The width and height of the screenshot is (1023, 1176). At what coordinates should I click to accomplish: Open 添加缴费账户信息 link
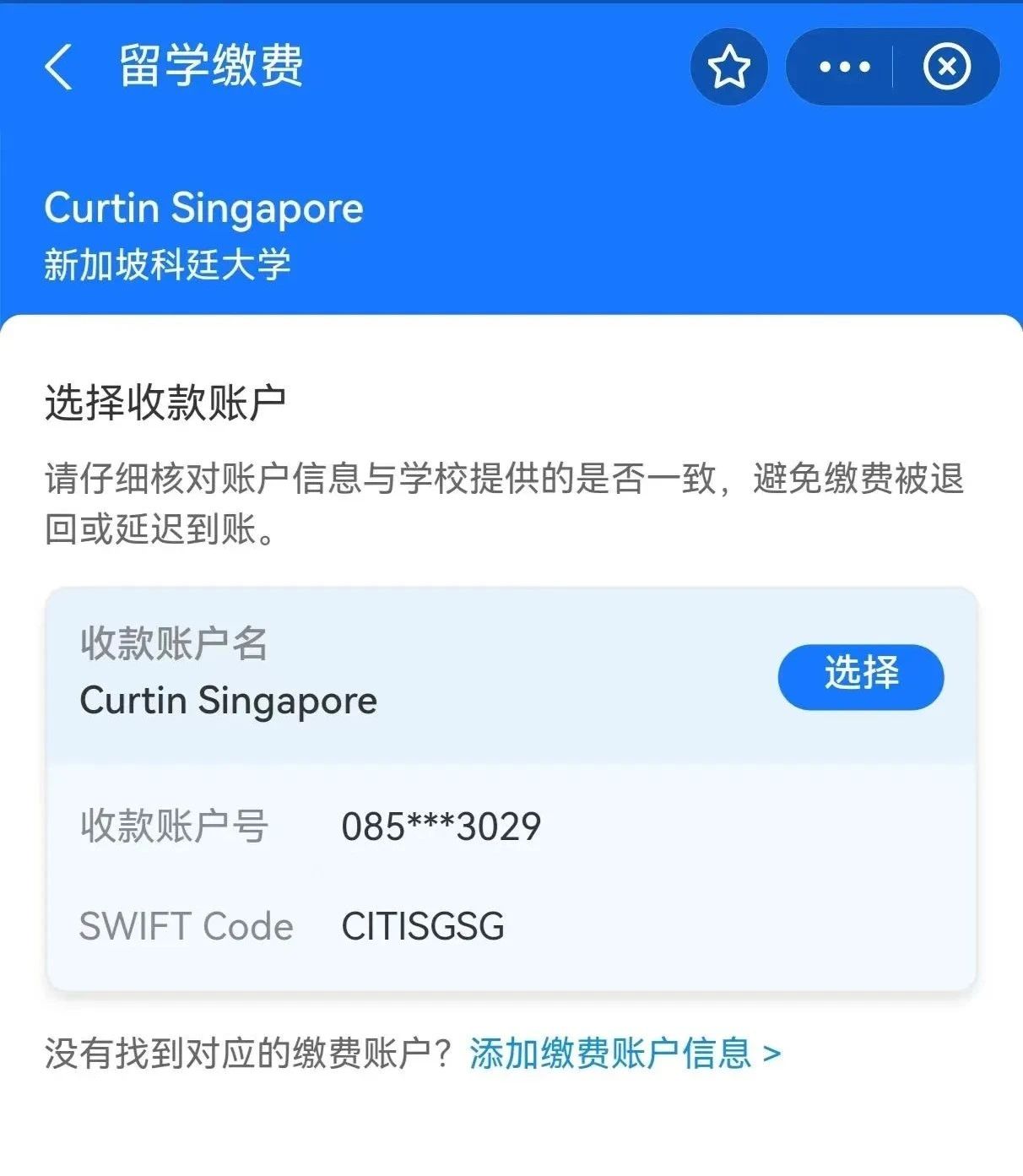[x=624, y=1054]
